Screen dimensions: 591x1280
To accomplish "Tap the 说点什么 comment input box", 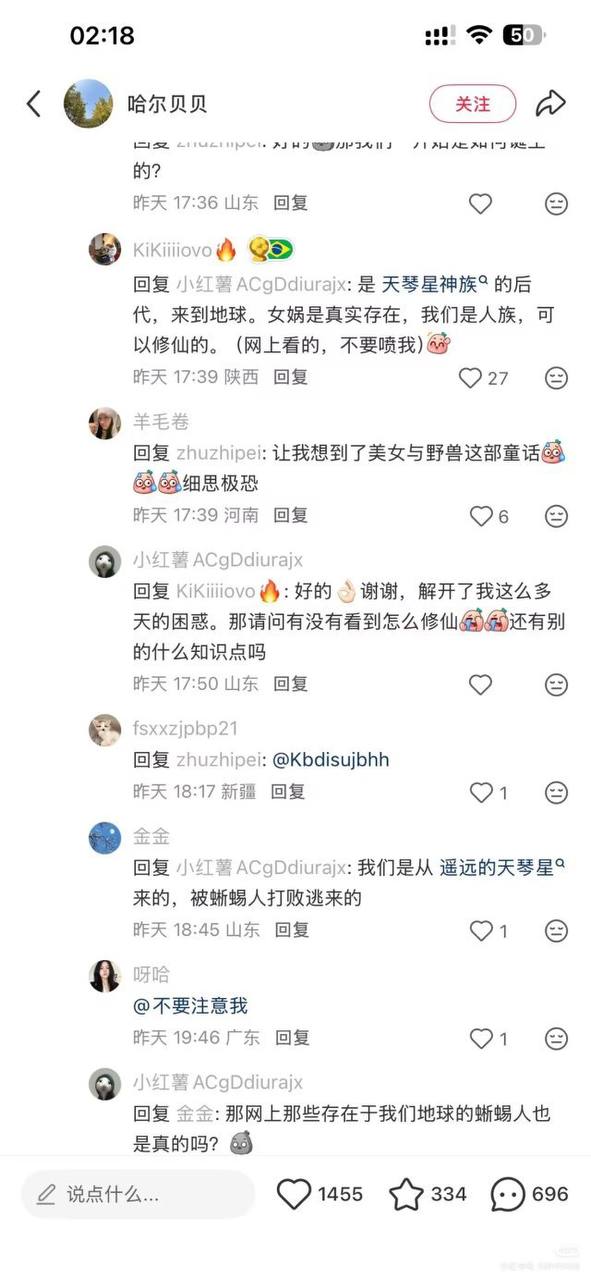I will [x=138, y=1194].
